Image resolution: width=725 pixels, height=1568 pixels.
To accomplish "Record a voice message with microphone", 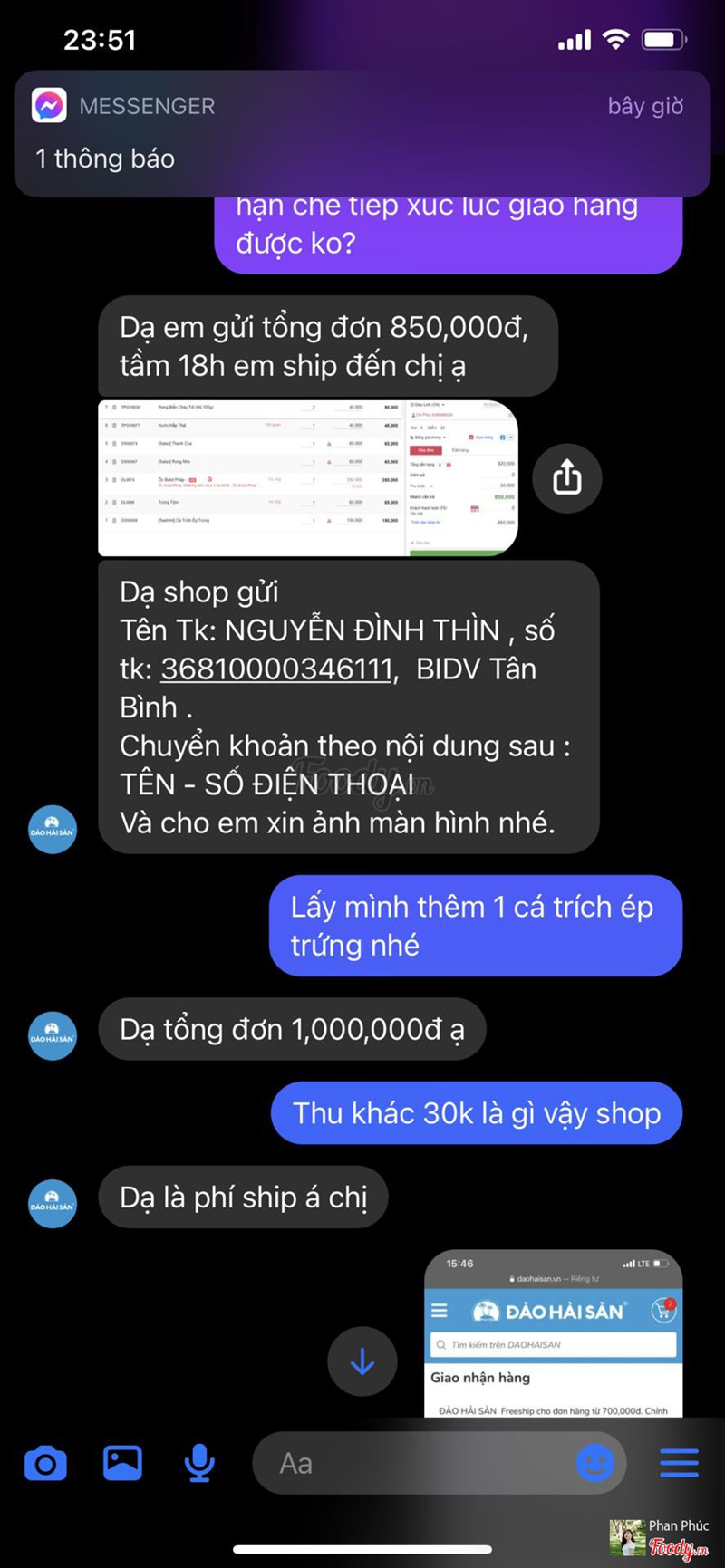I will click(199, 1463).
